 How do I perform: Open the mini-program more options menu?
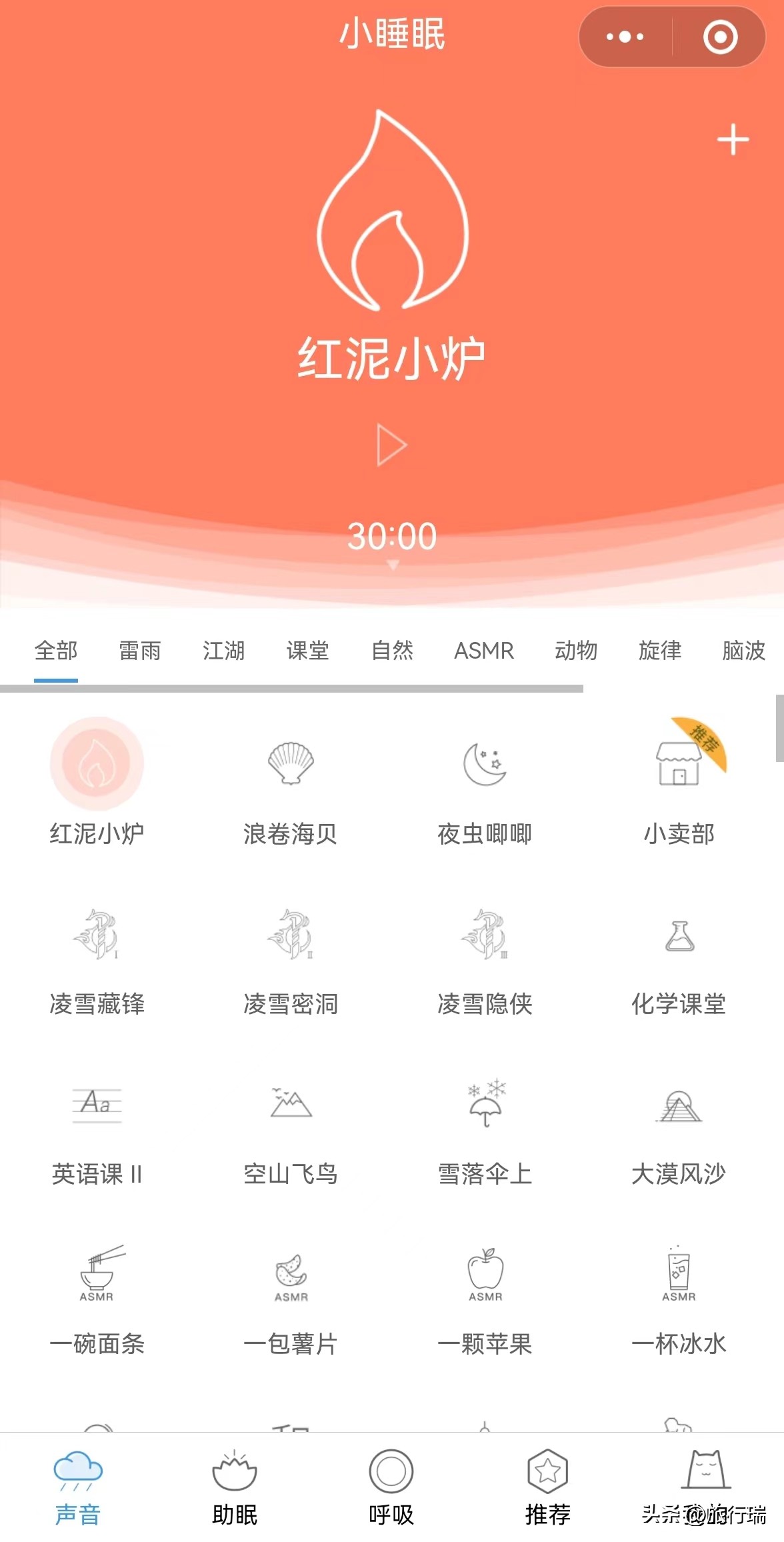tap(623, 37)
